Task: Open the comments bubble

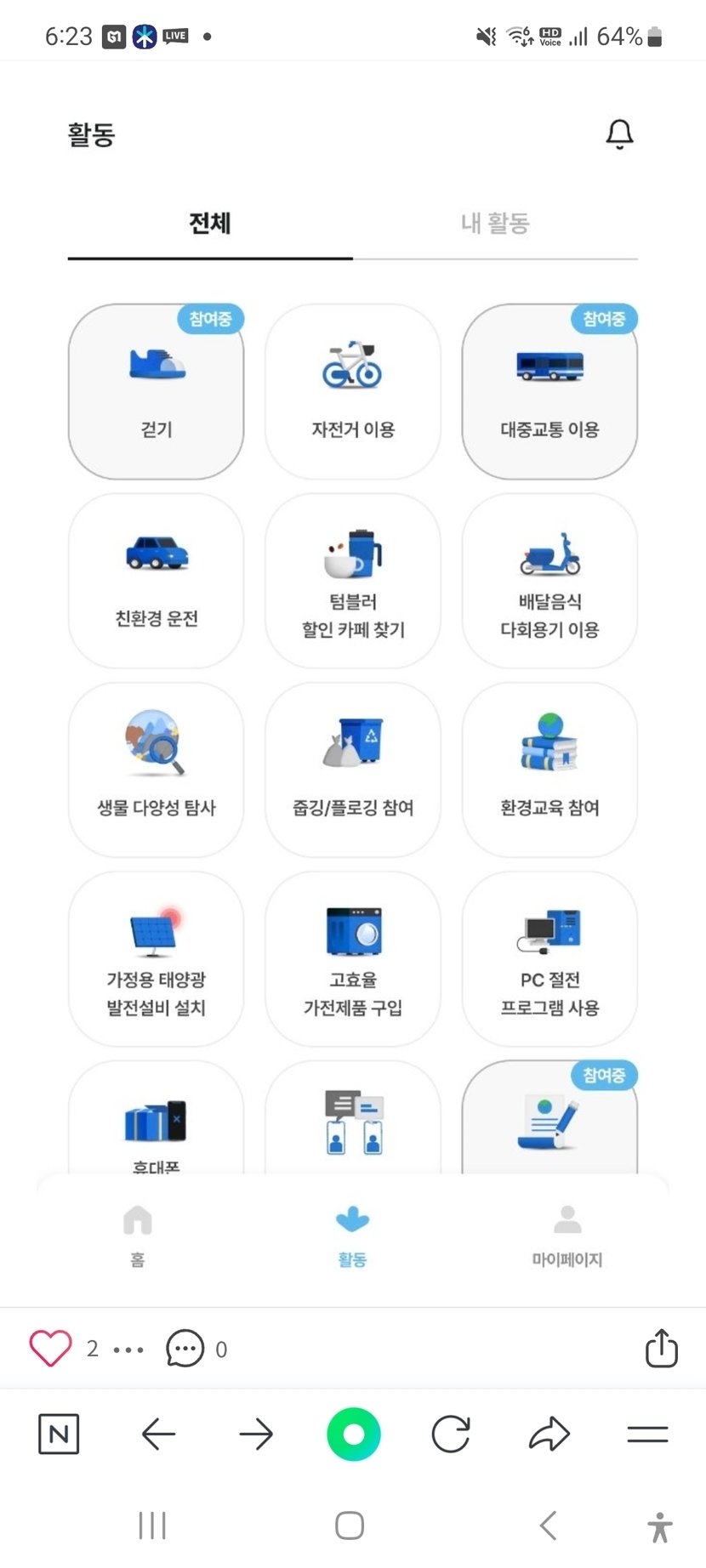Action: (185, 1349)
